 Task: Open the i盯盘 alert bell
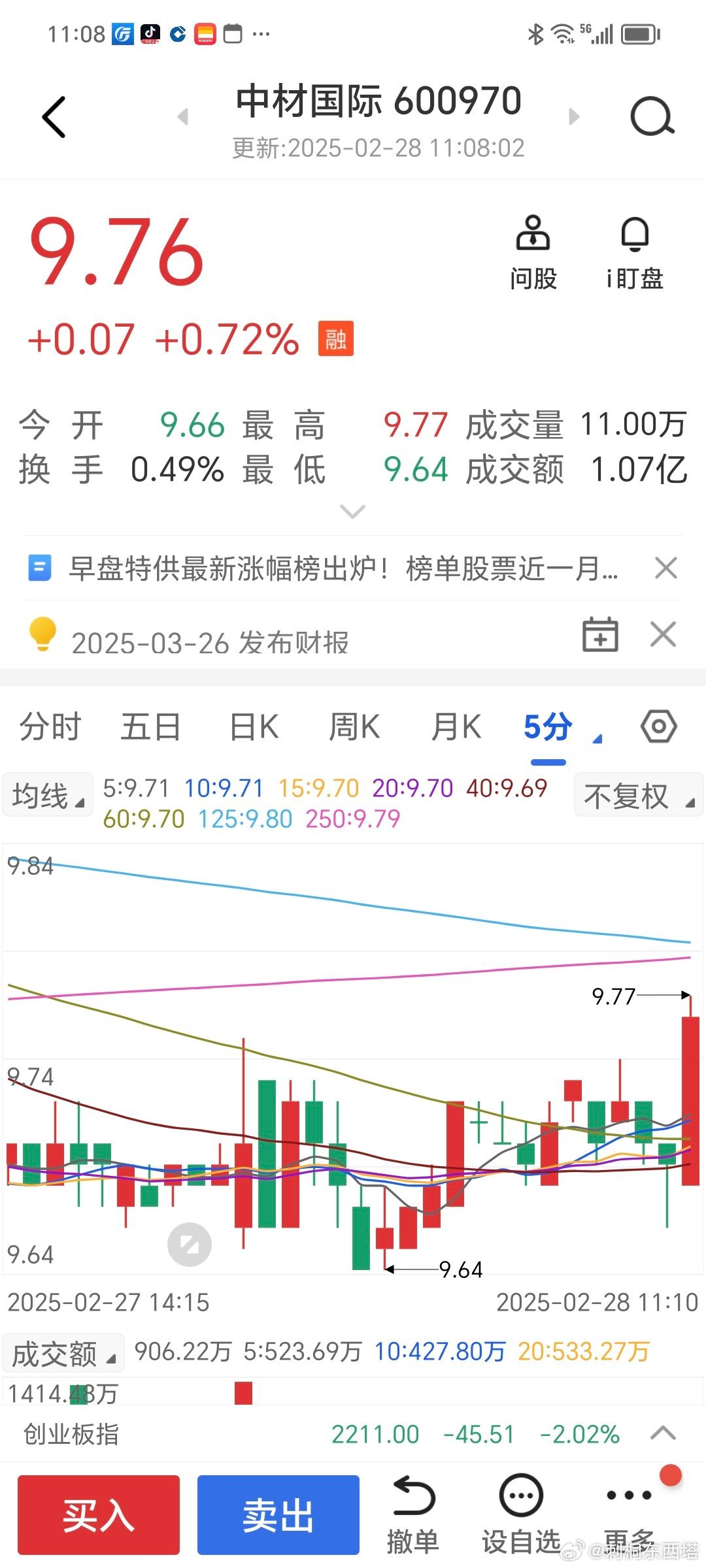(x=634, y=252)
